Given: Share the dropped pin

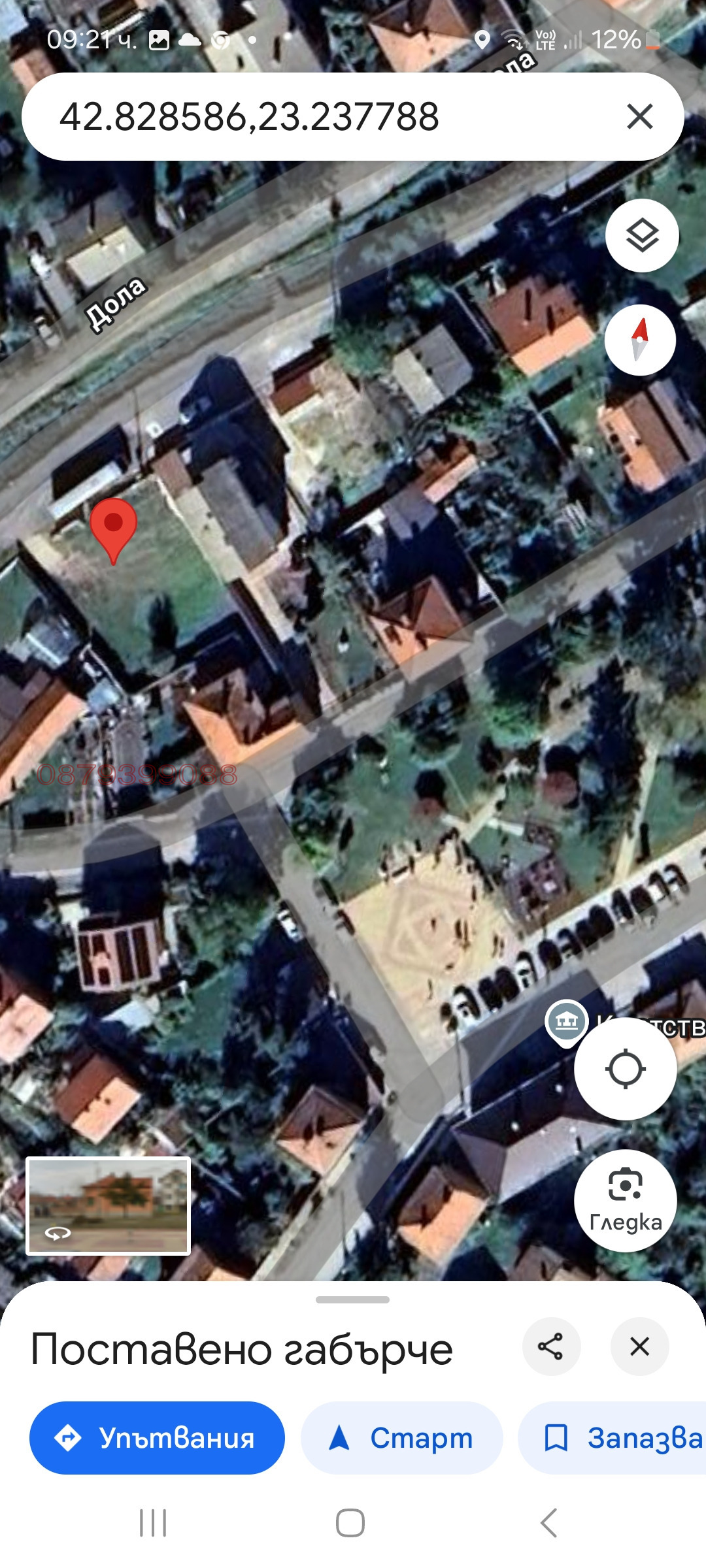Looking at the screenshot, I should point(551,1347).
